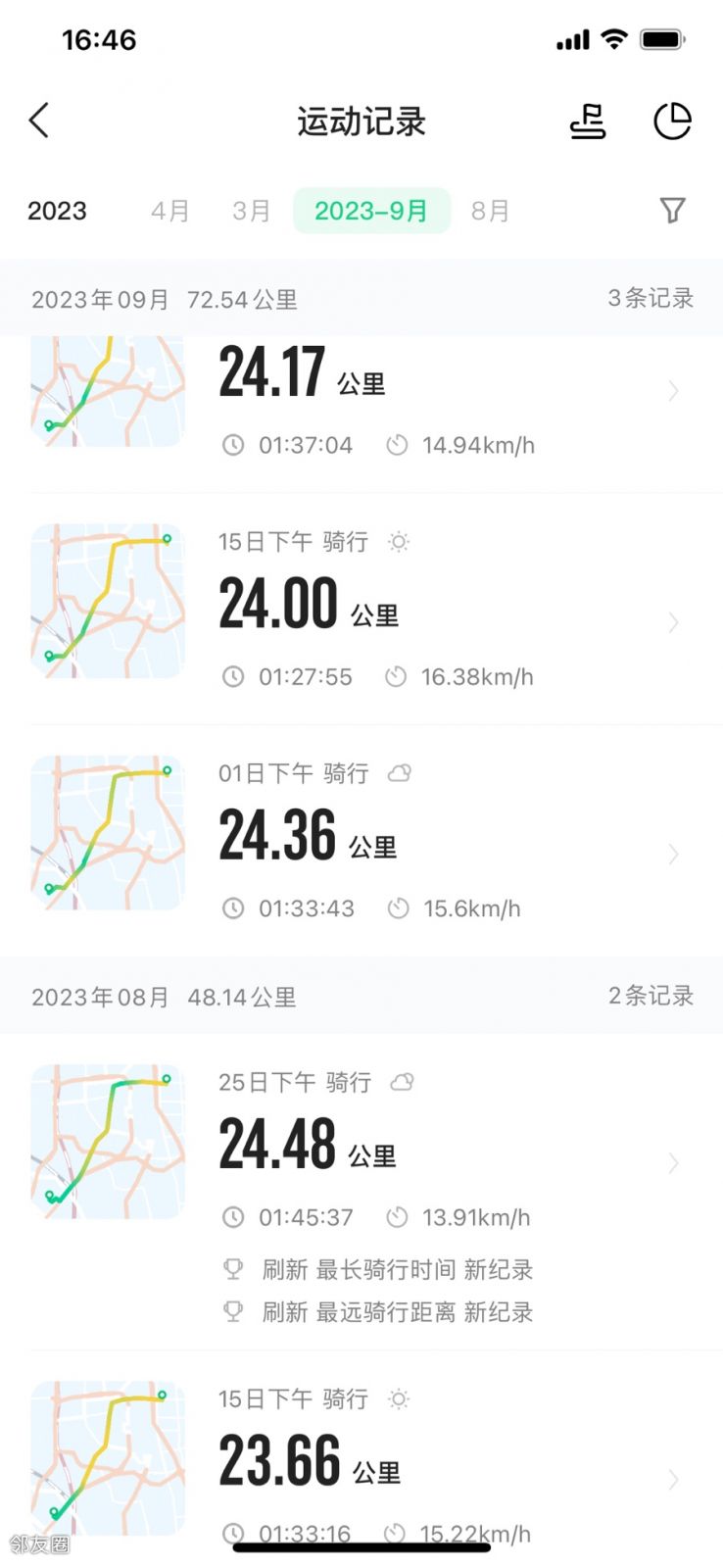This screenshot has width=723, height=1568.
Task: Open the 23.66 公里 ride record
Action: click(x=361, y=1459)
